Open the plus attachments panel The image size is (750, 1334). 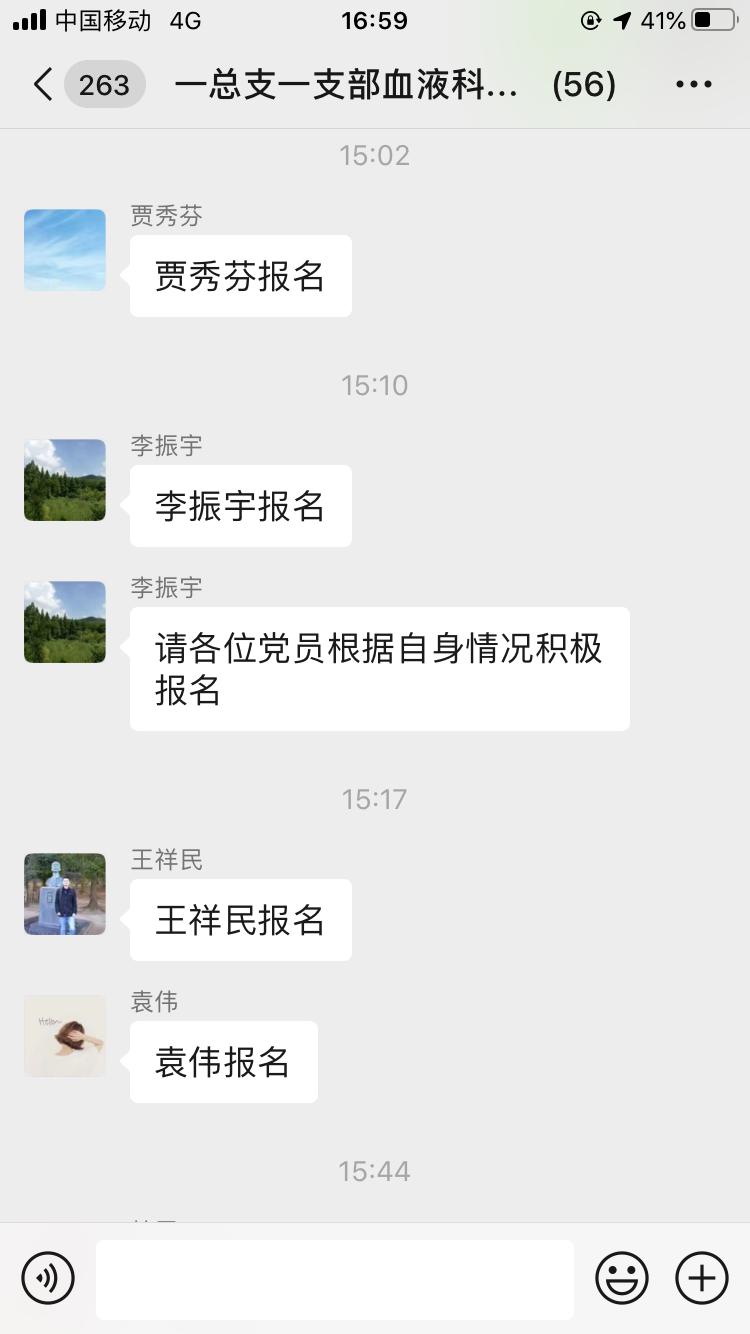click(702, 1278)
